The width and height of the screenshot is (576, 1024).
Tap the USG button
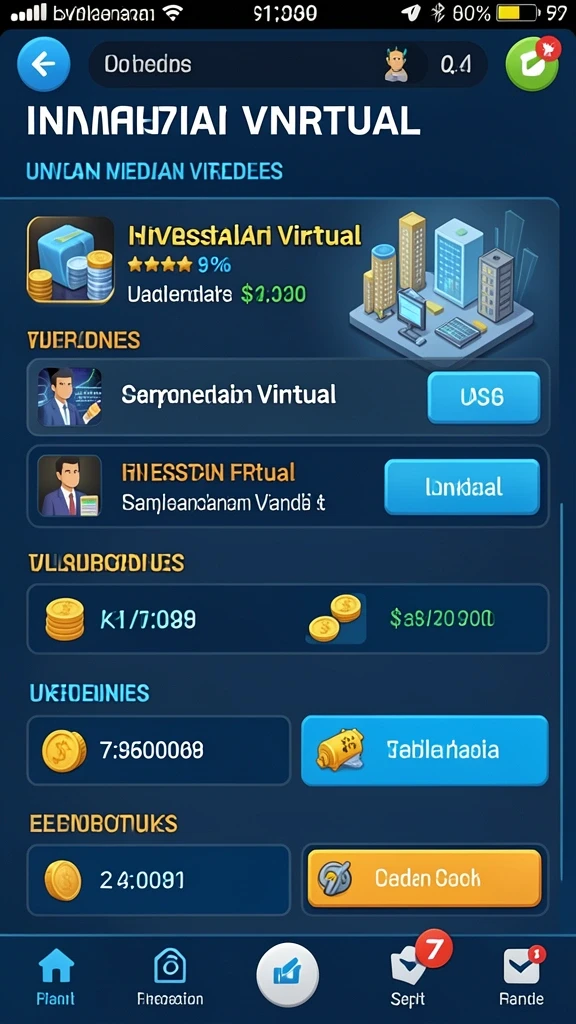tap(484, 398)
